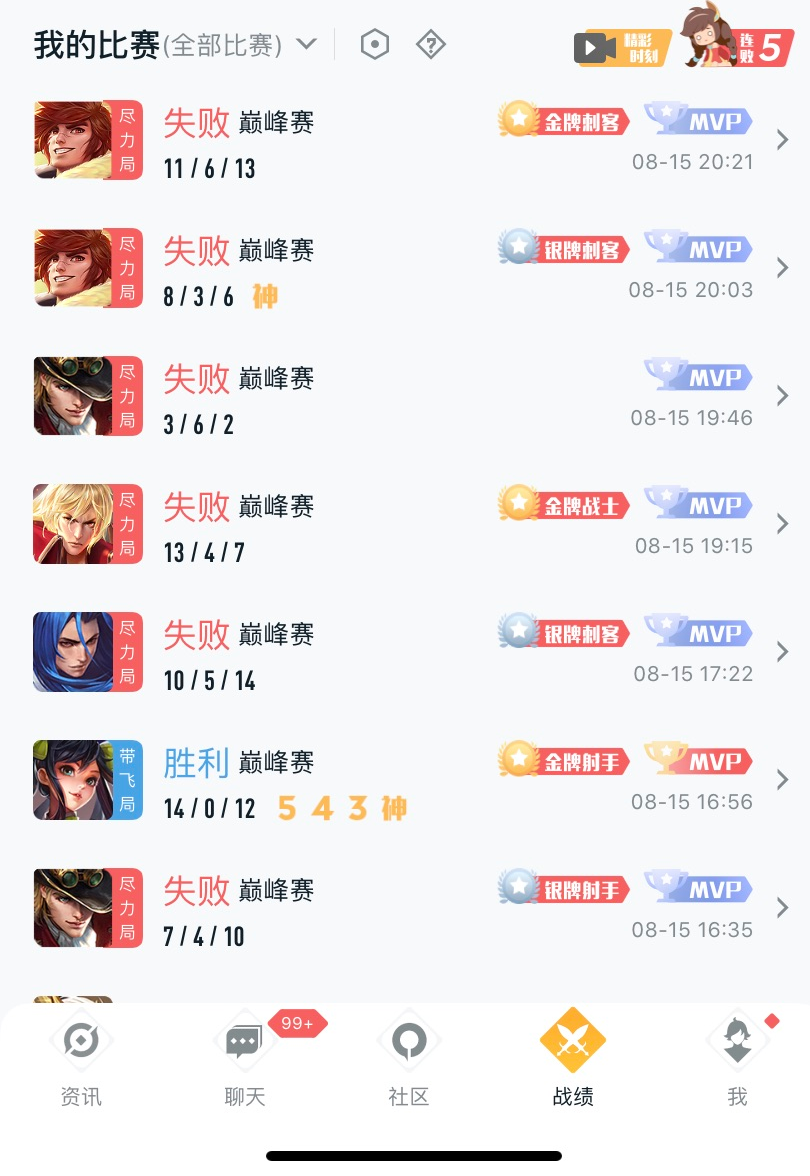The image size is (810, 1176).
Task: Click the 金牌刺客 medal on the first match
Action: 564,119
